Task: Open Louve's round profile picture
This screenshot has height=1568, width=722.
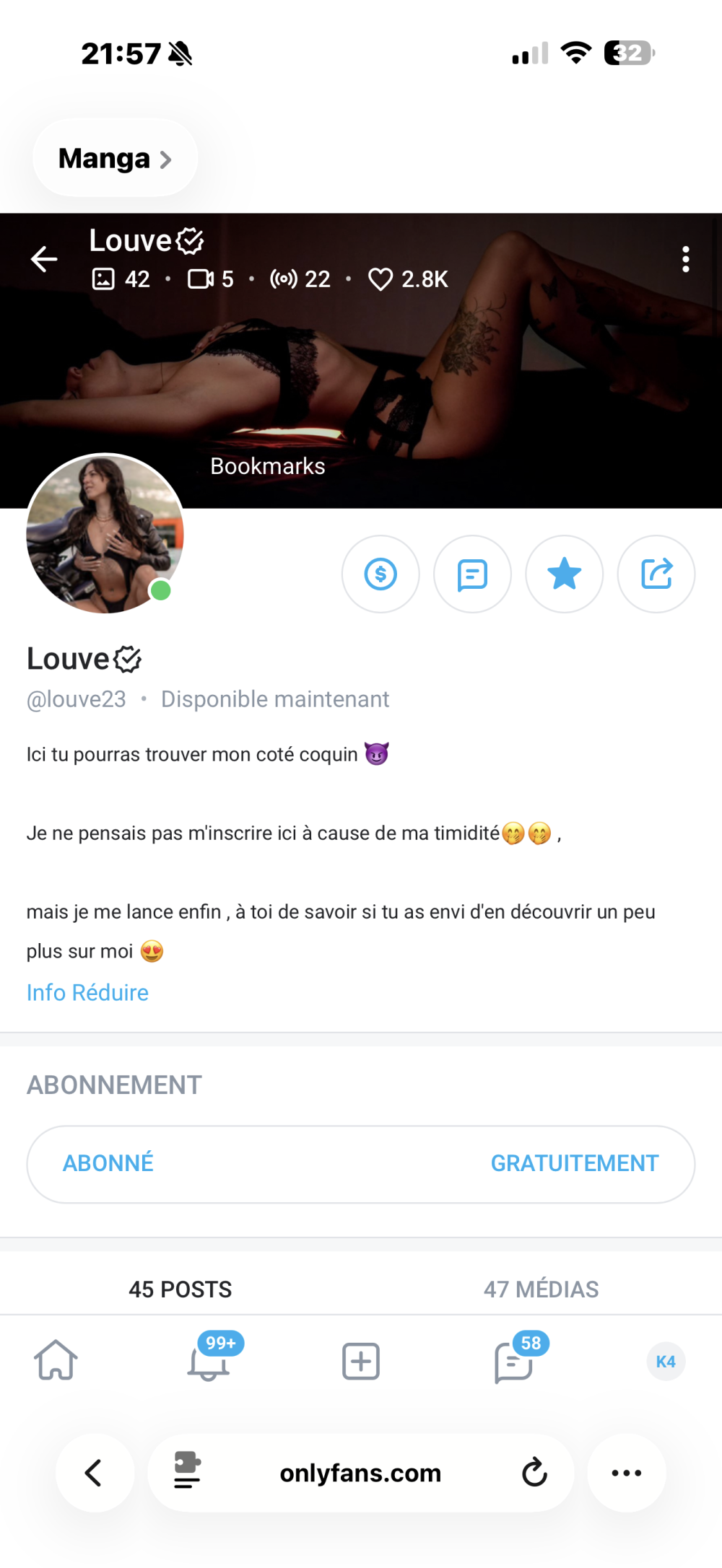Action: (x=105, y=533)
